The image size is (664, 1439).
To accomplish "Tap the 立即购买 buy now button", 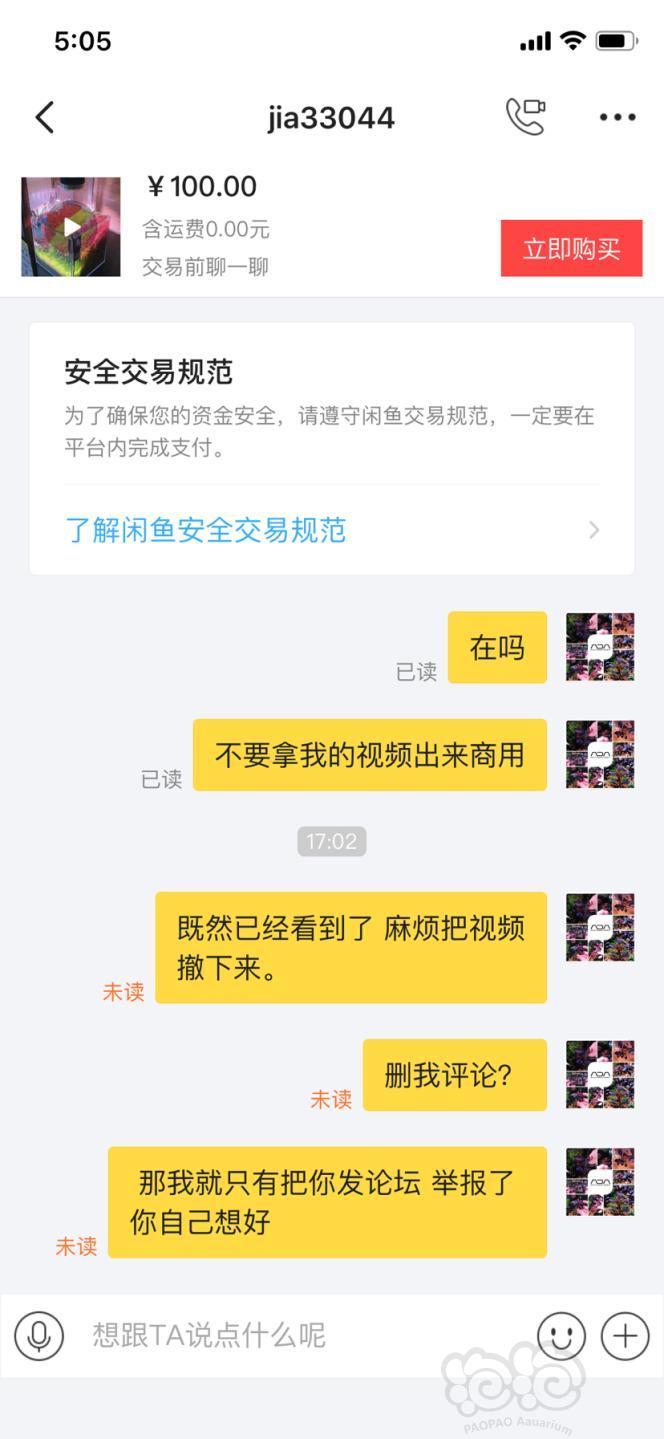I will pos(571,248).
